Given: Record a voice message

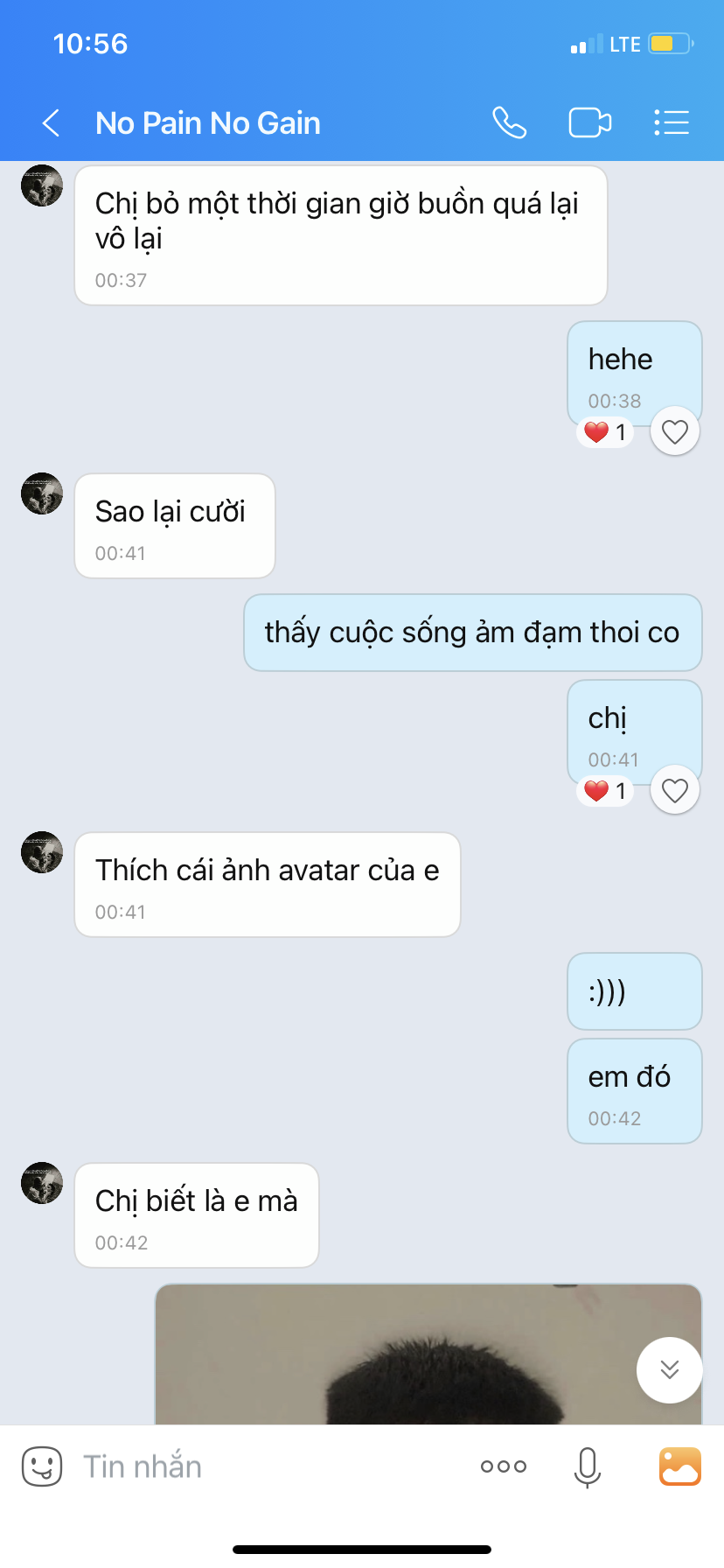Looking at the screenshot, I should click(588, 1466).
